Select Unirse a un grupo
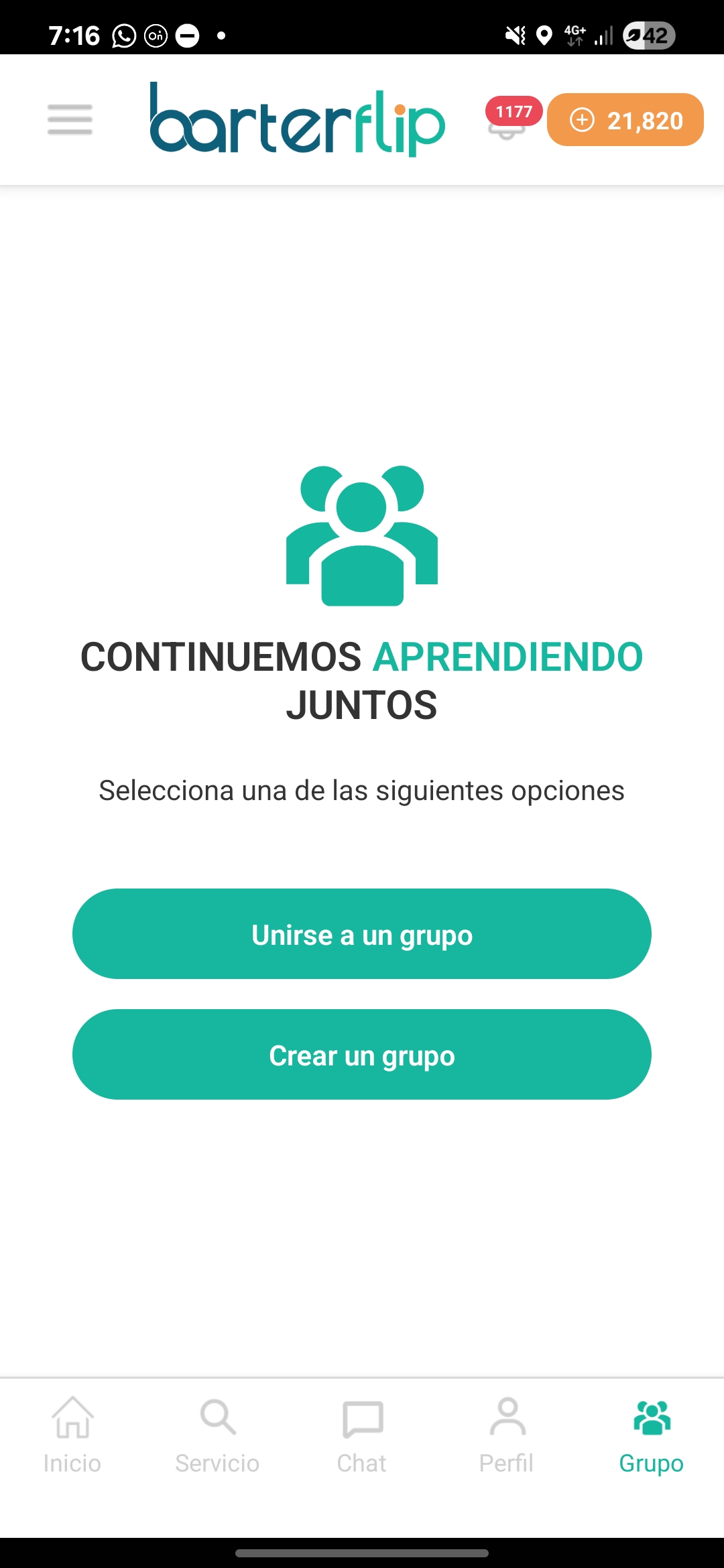The image size is (724, 1568). (x=362, y=934)
